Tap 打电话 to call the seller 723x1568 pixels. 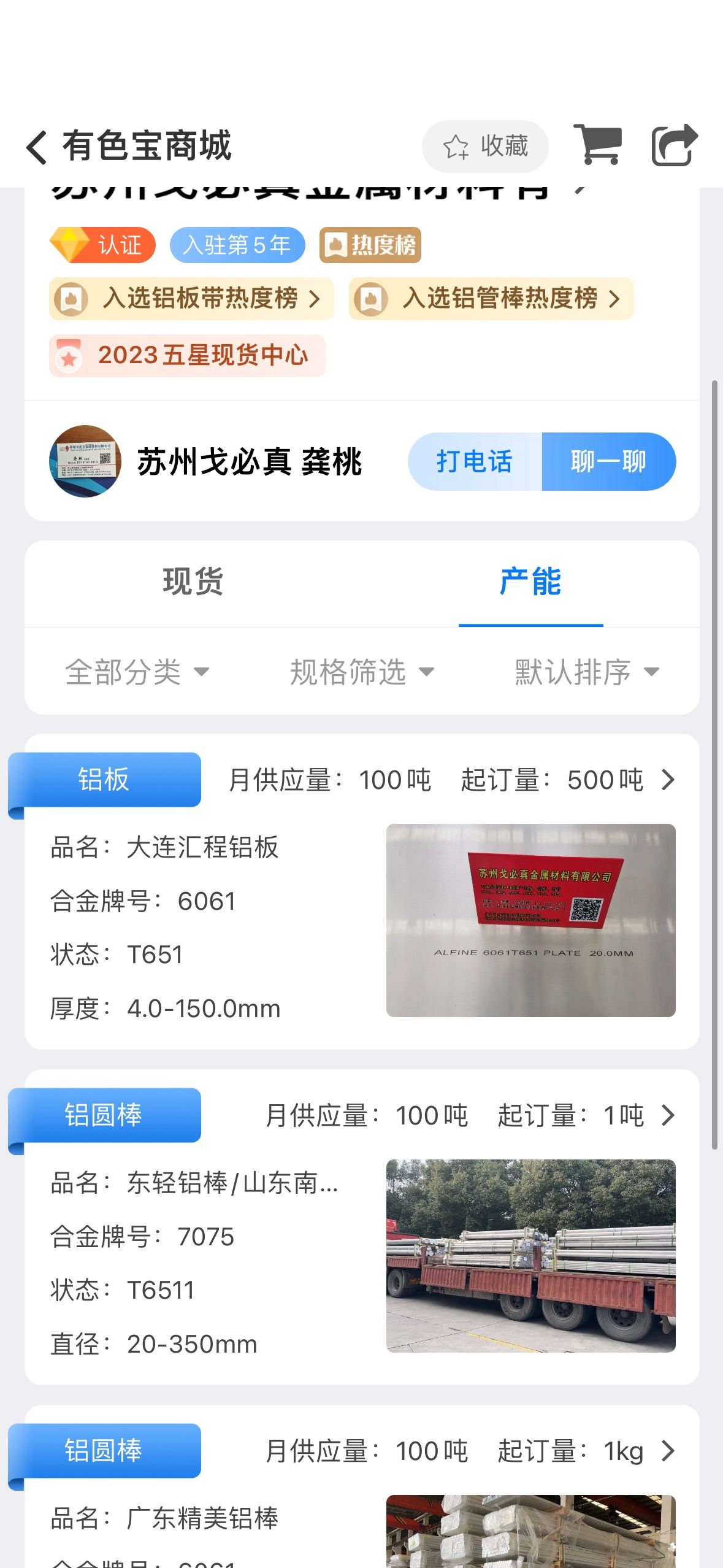475,461
